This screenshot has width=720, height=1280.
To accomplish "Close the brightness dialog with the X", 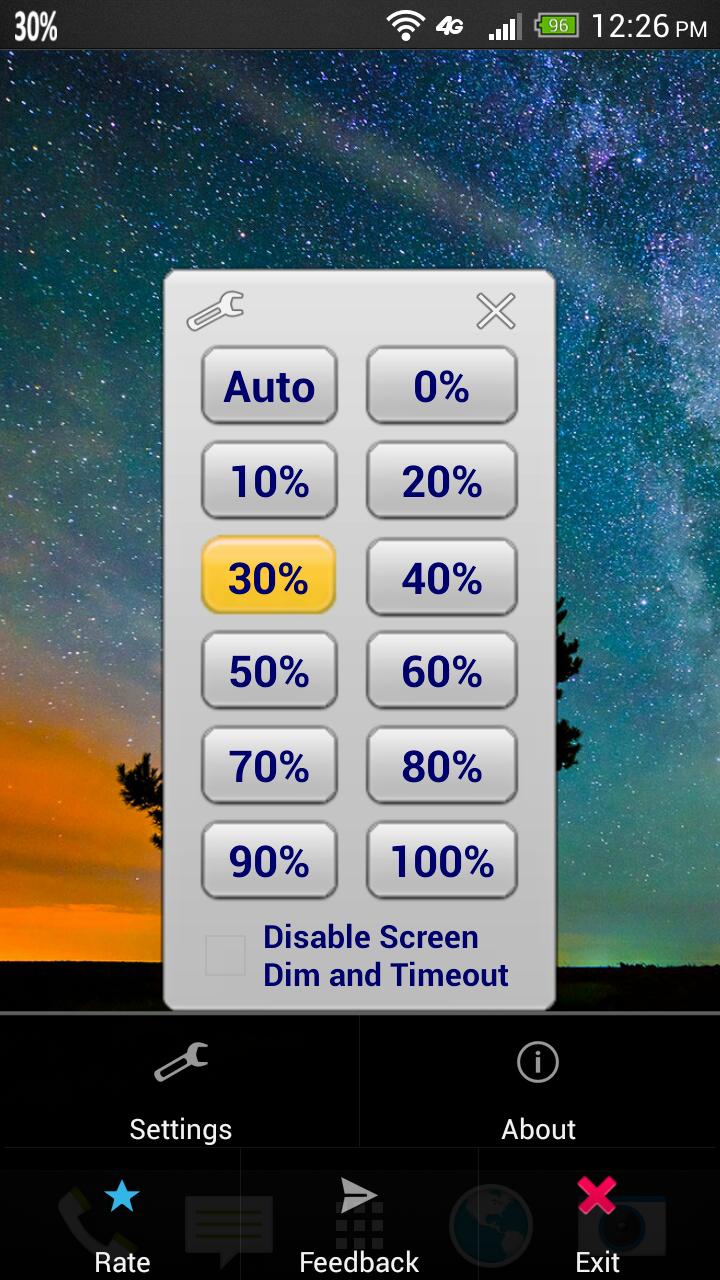I will pyautogui.click(x=495, y=311).
